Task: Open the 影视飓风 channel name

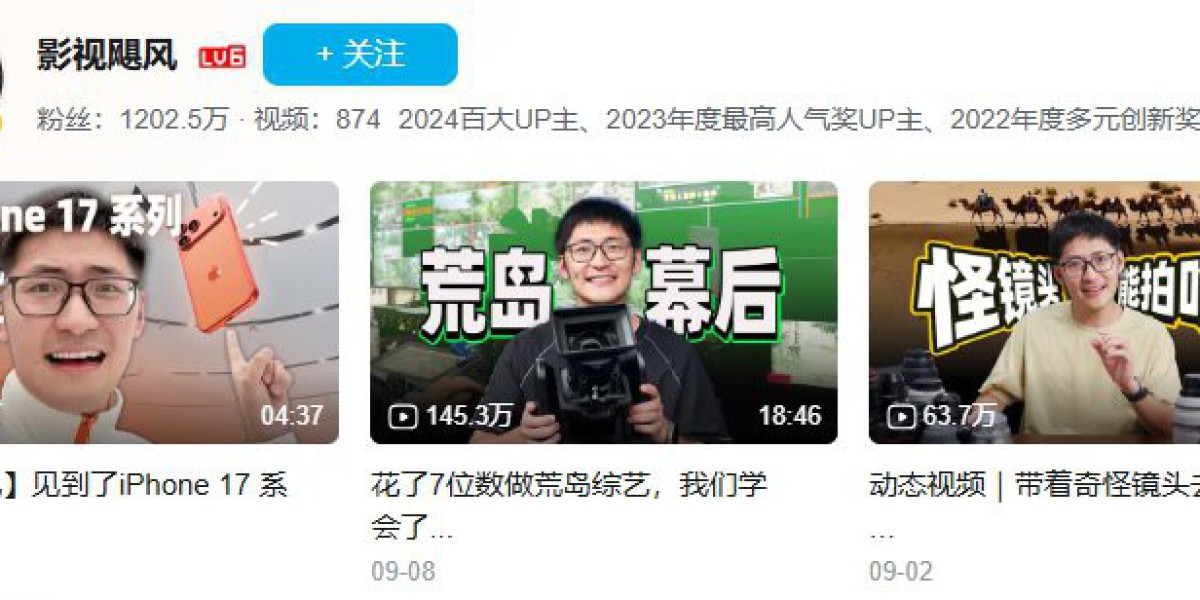Action: pyautogui.click(x=107, y=55)
